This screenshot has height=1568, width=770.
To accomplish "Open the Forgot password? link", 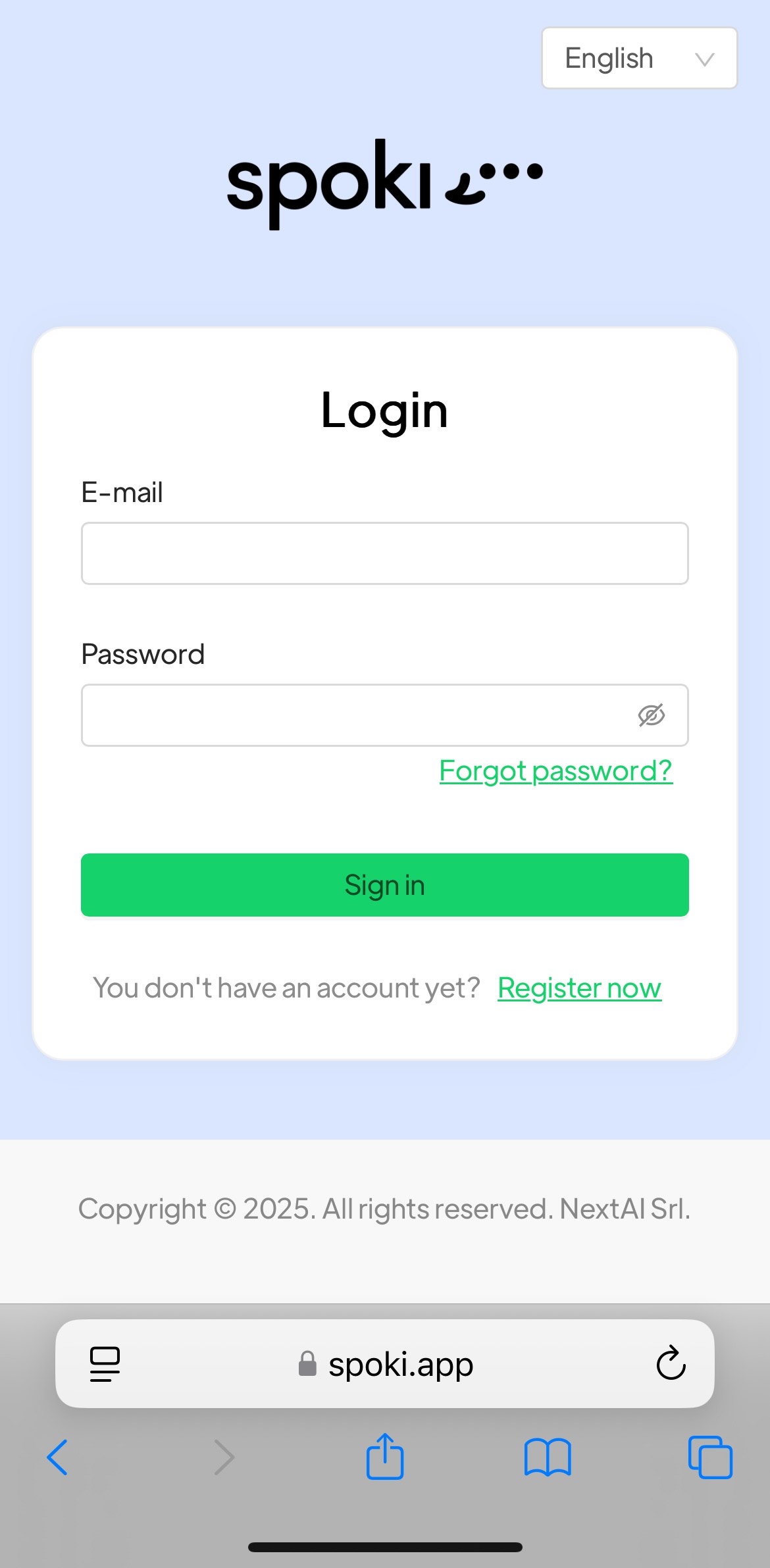I will tap(555, 771).
